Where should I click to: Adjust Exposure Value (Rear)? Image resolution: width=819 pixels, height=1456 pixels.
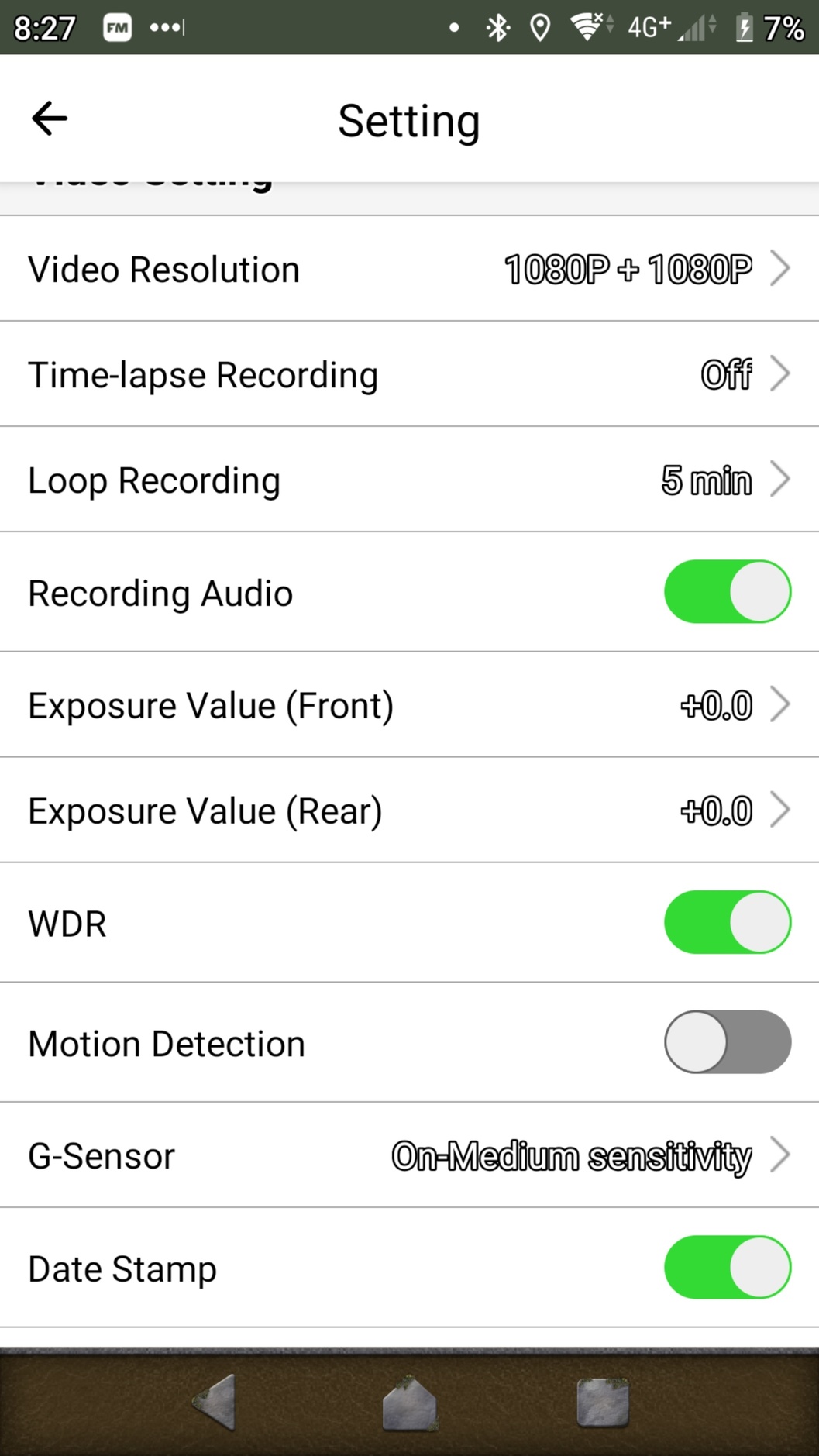click(409, 811)
